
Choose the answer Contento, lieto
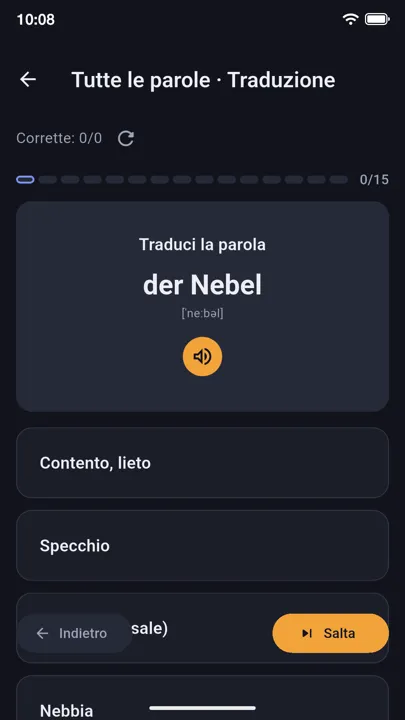pyautogui.click(x=202, y=463)
